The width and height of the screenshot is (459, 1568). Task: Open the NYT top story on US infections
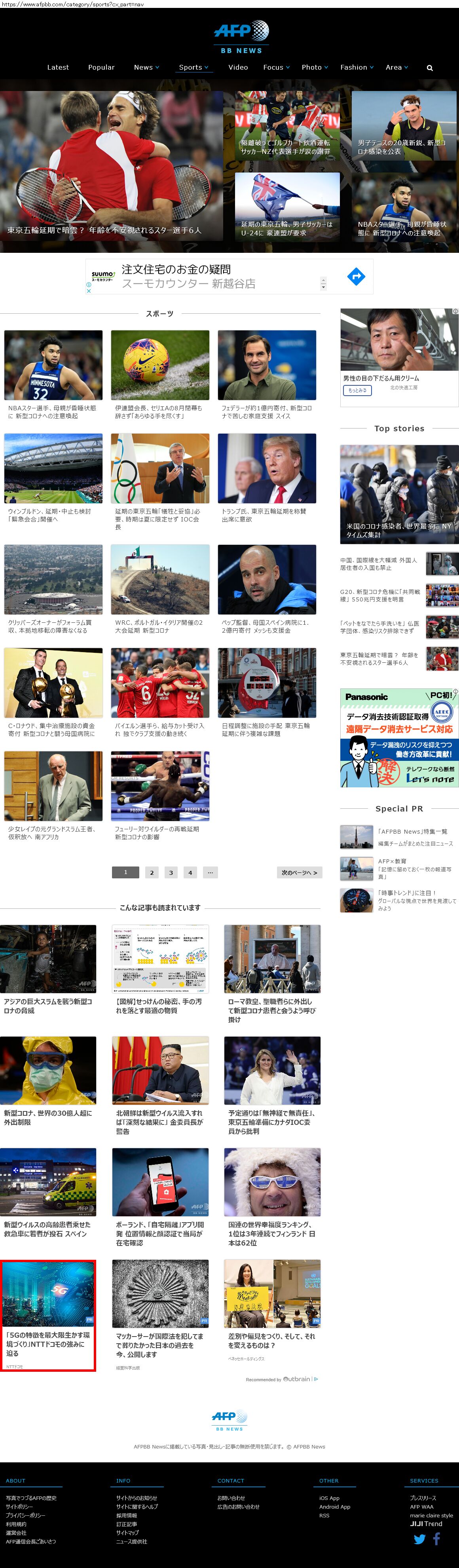point(399,494)
